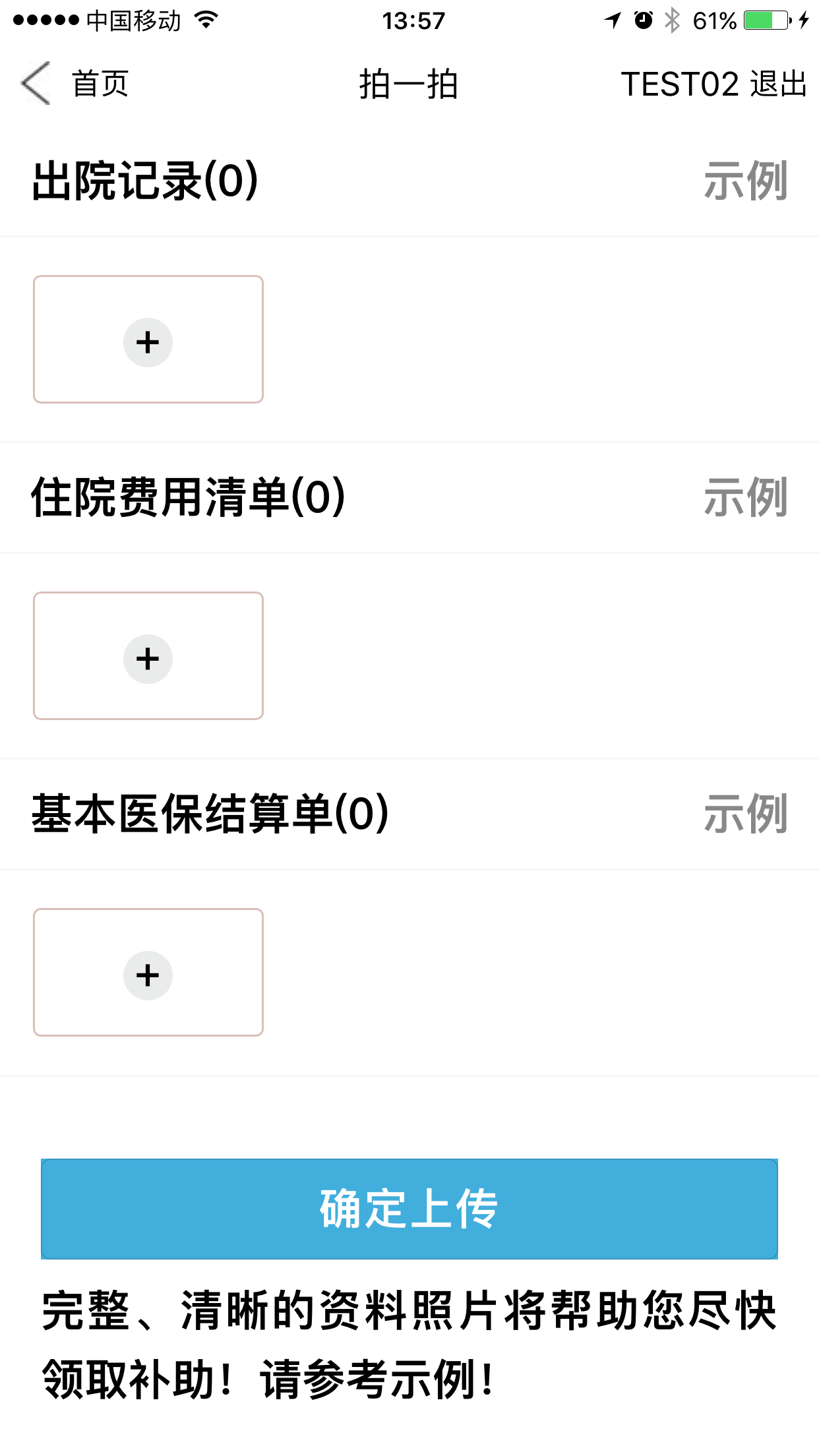Image resolution: width=819 pixels, height=1456 pixels.
Task: Tap the 拍一拍 title bar
Action: (x=409, y=84)
